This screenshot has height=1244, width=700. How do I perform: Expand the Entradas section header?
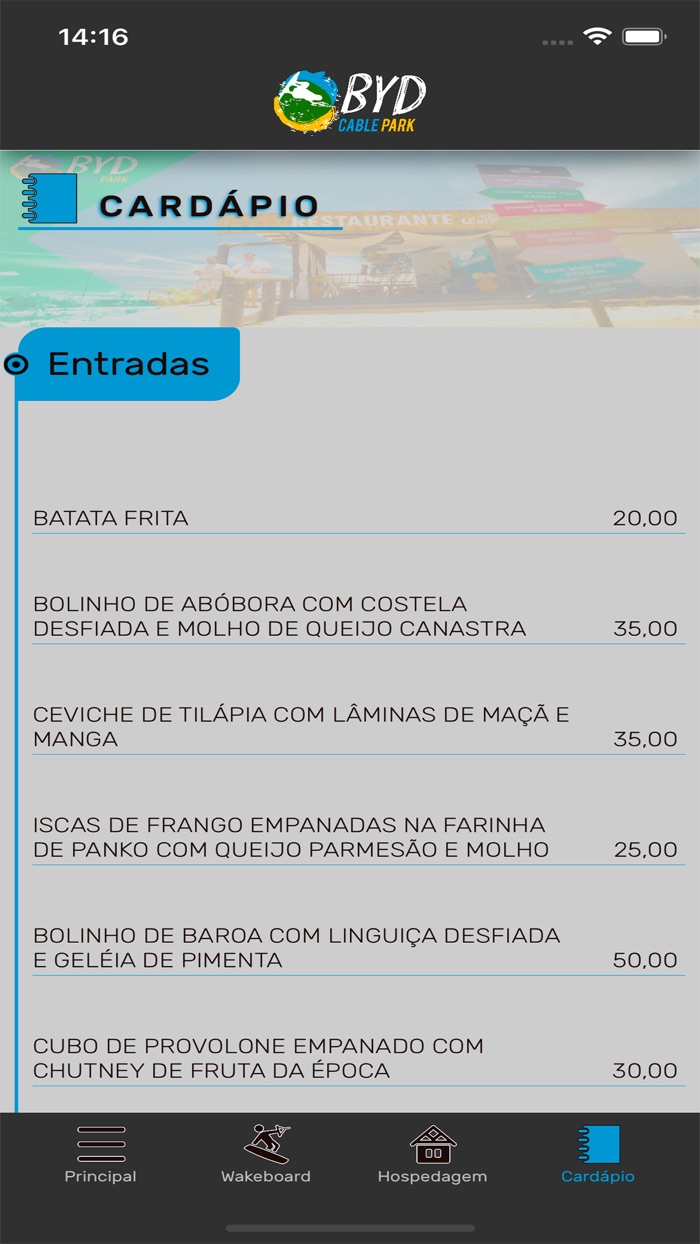click(128, 364)
